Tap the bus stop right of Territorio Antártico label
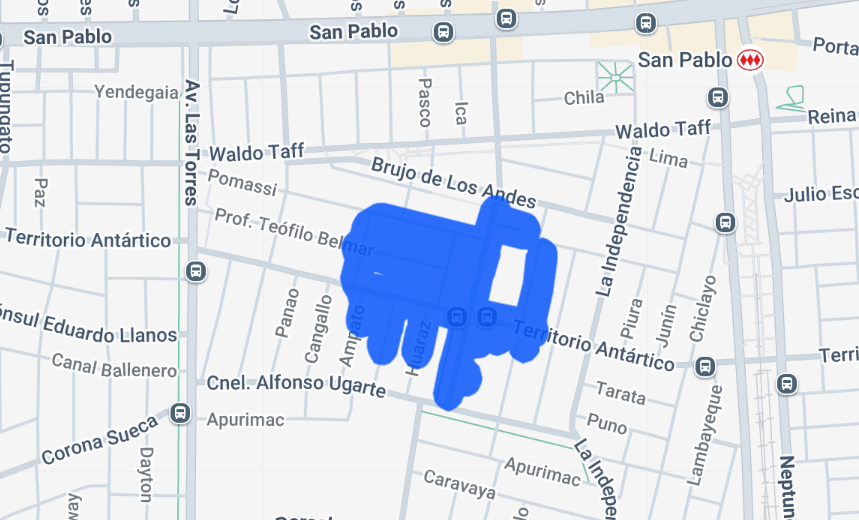Screen dimensions: 859x520 click(706, 366)
